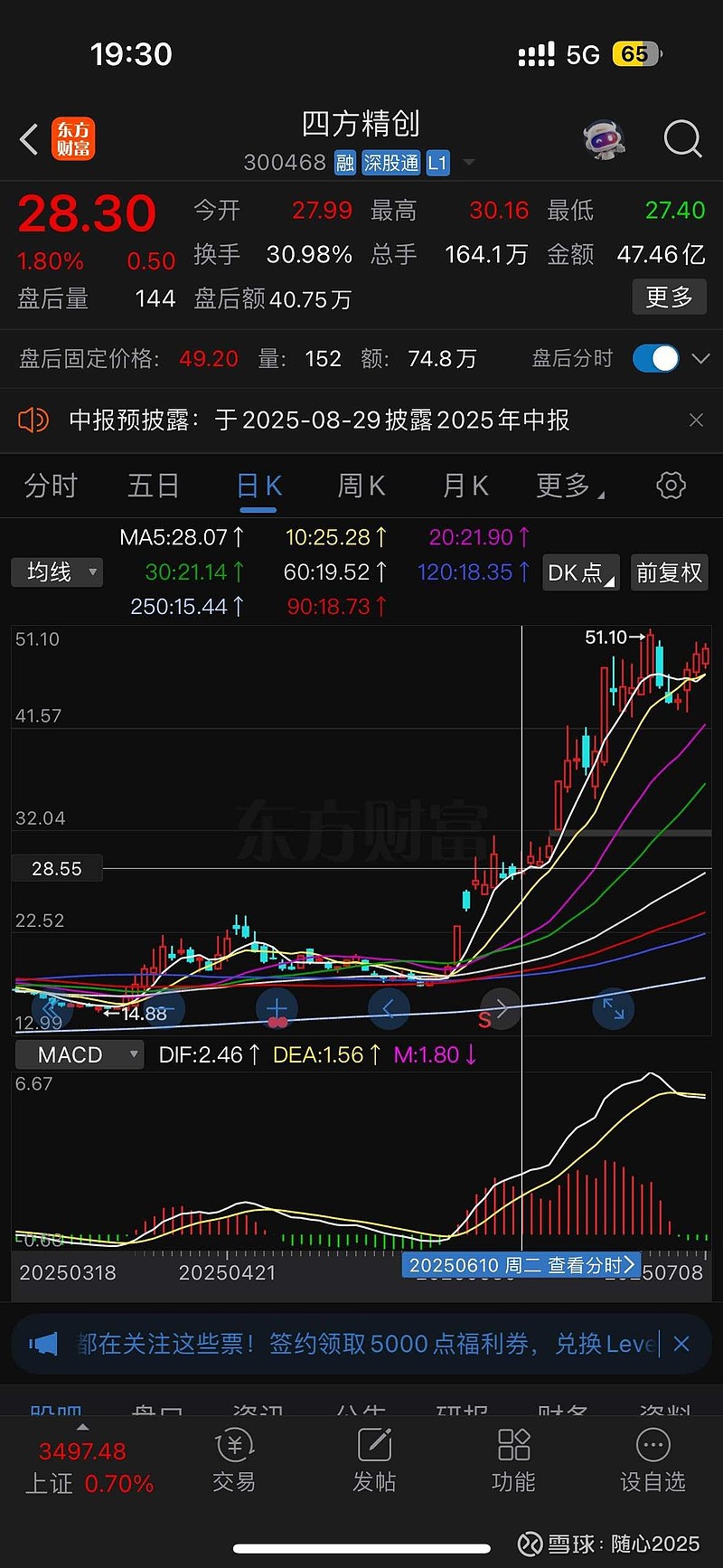Zoom the chart with the plus icon
The image size is (723, 1568).
coord(277,1008)
